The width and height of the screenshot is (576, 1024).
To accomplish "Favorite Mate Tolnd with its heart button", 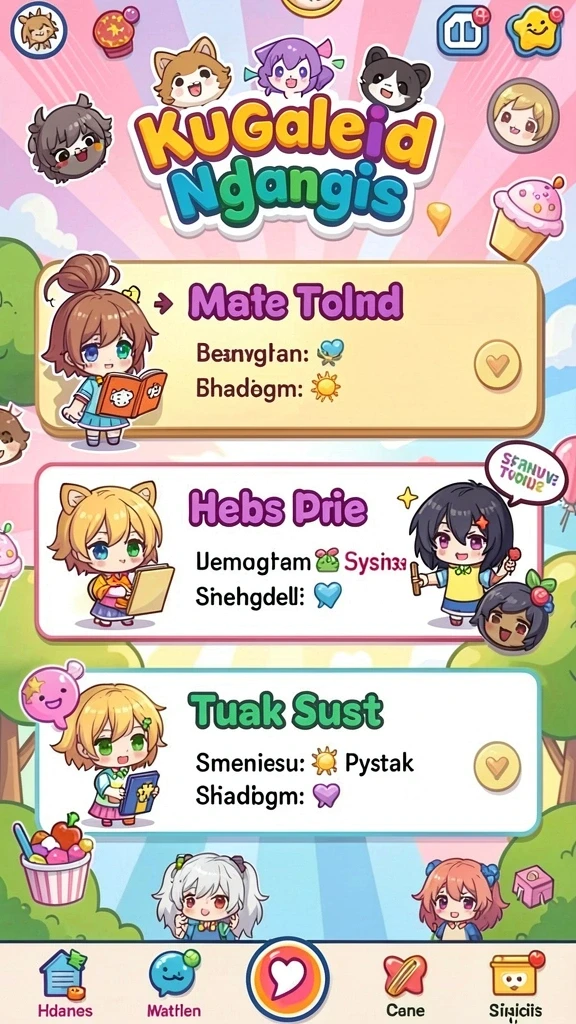I will (498, 364).
